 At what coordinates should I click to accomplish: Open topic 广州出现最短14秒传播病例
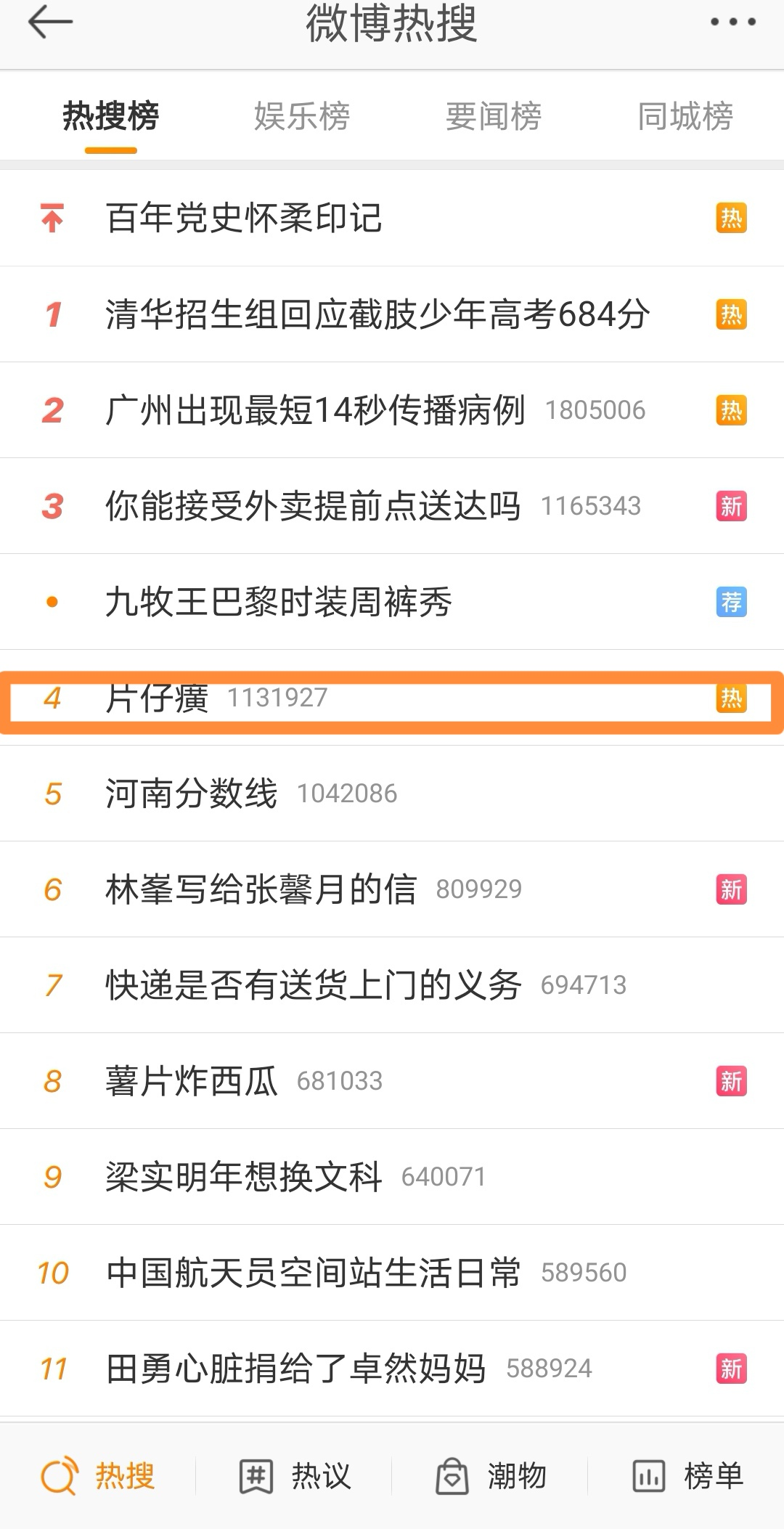pos(315,410)
